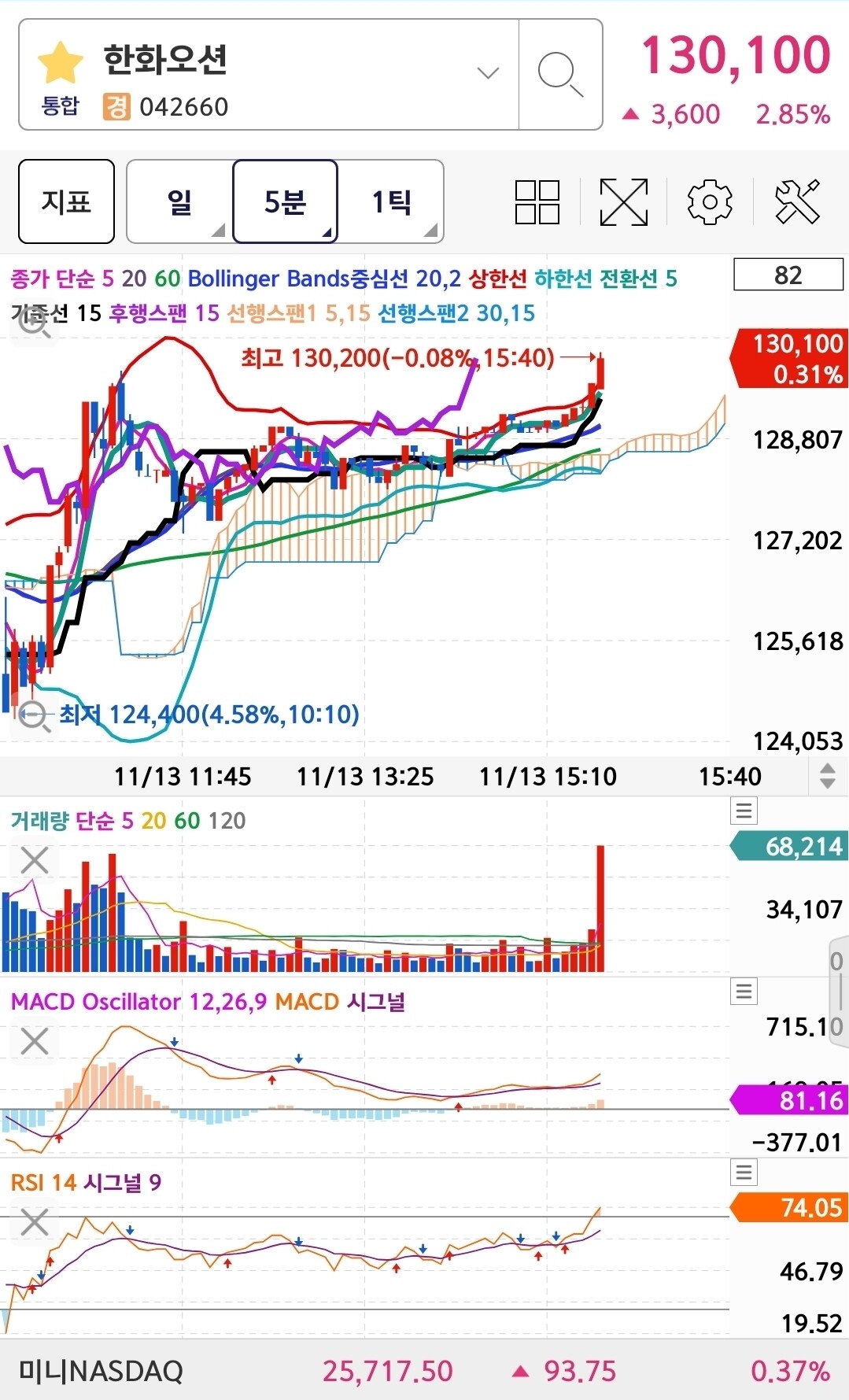Switch to the 1틱 chart interval

click(x=391, y=201)
